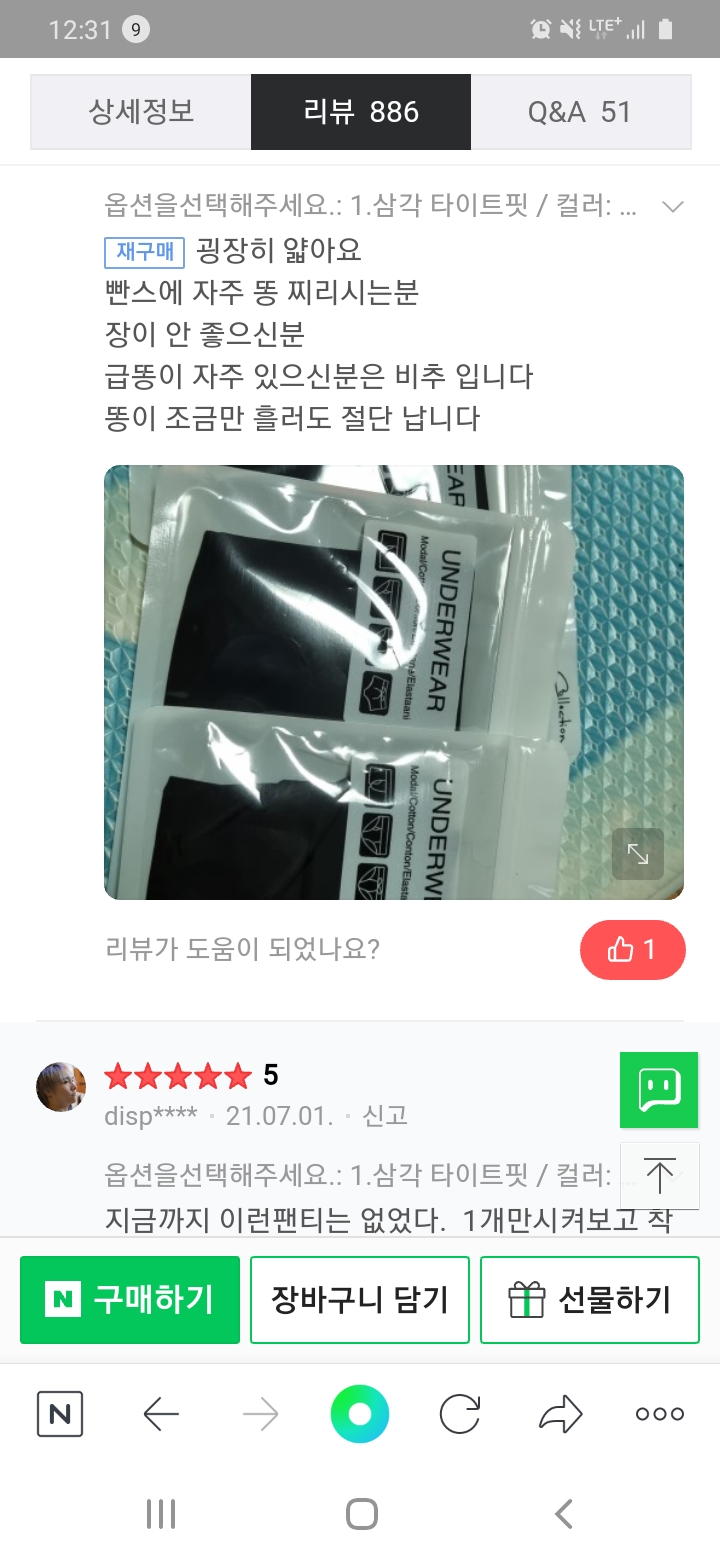
Task: Tap 구매하기 to buy now
Action: coord(130,1300)
